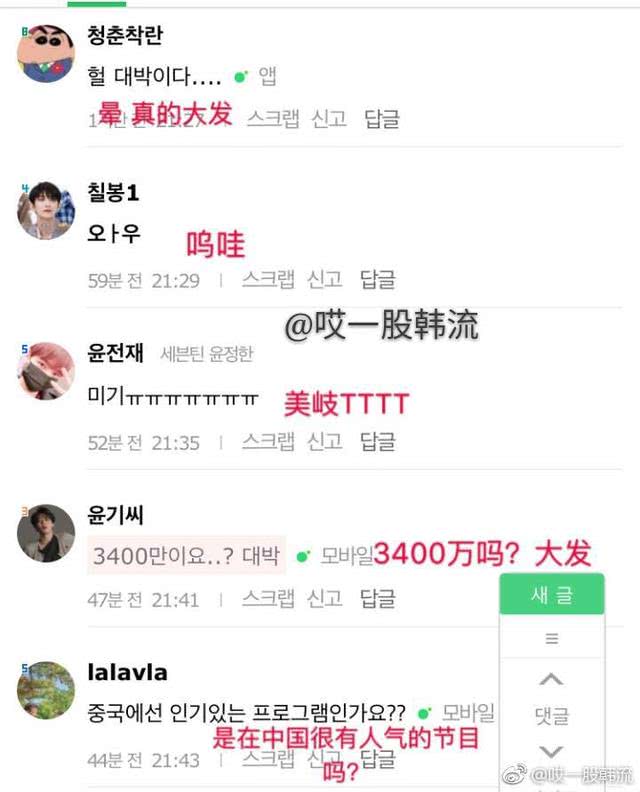Report 칠봉1's comment
The width and height of the screenshot is (640, 792).
[326, 280]
